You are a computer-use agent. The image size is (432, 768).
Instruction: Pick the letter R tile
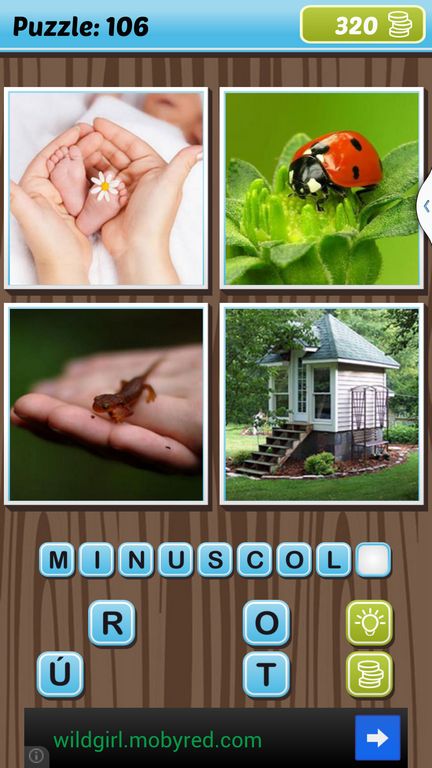pos(112,623)
